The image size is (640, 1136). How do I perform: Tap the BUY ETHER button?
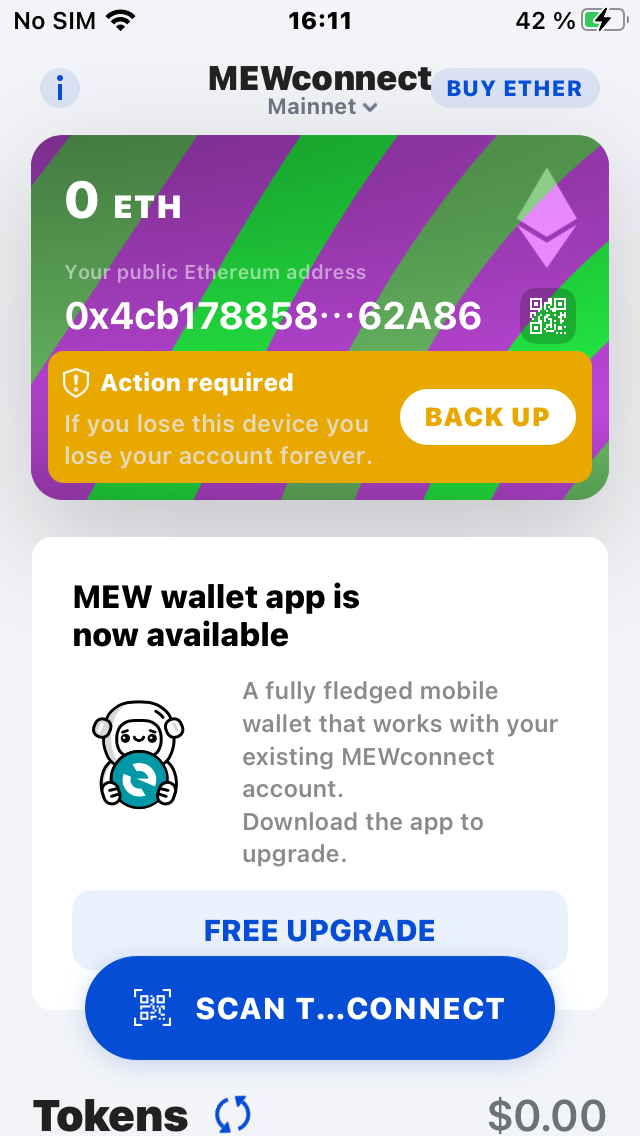pyautogui.click(x=514, y=88)
